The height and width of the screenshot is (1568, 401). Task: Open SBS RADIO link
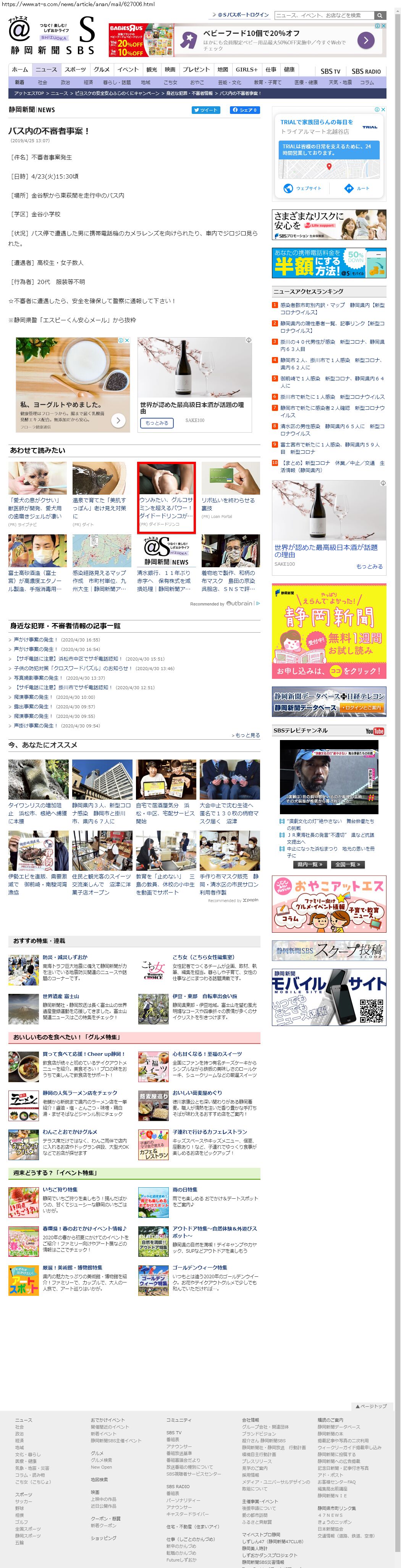[x=366, y=71]
